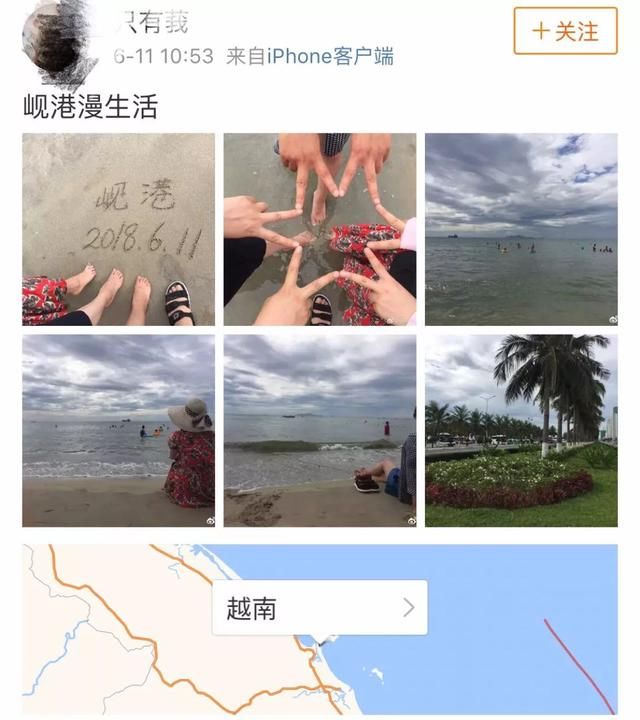Follow this user with 关注 button

click(565, 31)
